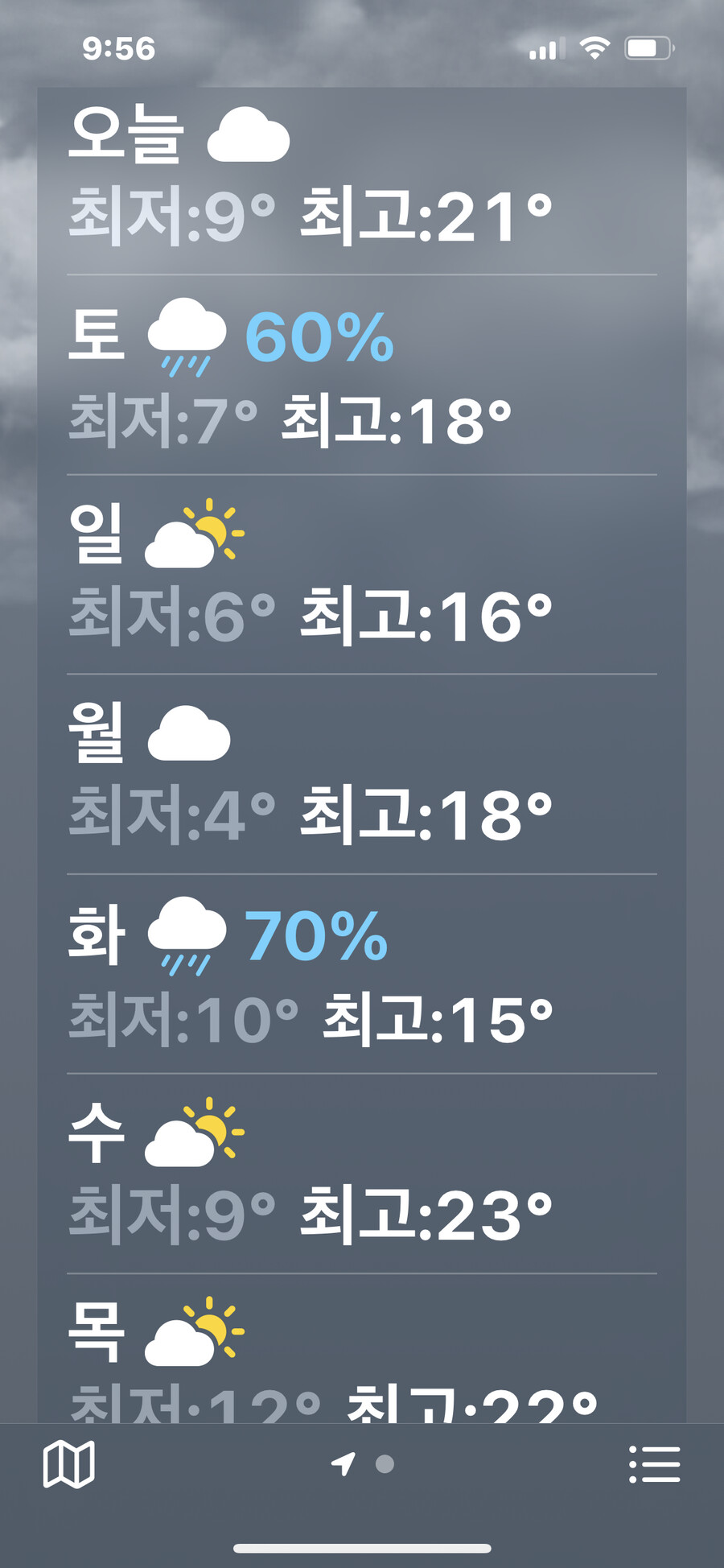This screenshot has width=724, height=1568.
Task: Select the sun-behind-cloud icon for 수
Action: click(x=193, y=1135)
